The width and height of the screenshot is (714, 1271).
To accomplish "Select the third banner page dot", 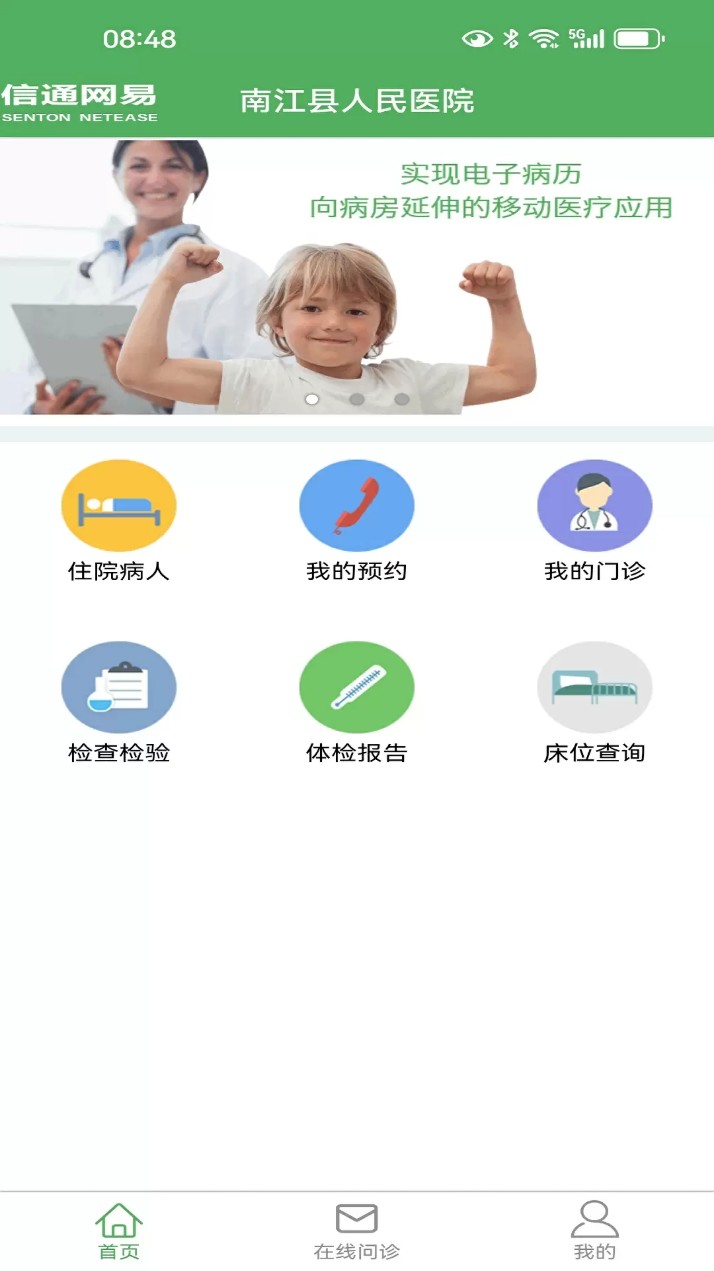I will point(402,399).
